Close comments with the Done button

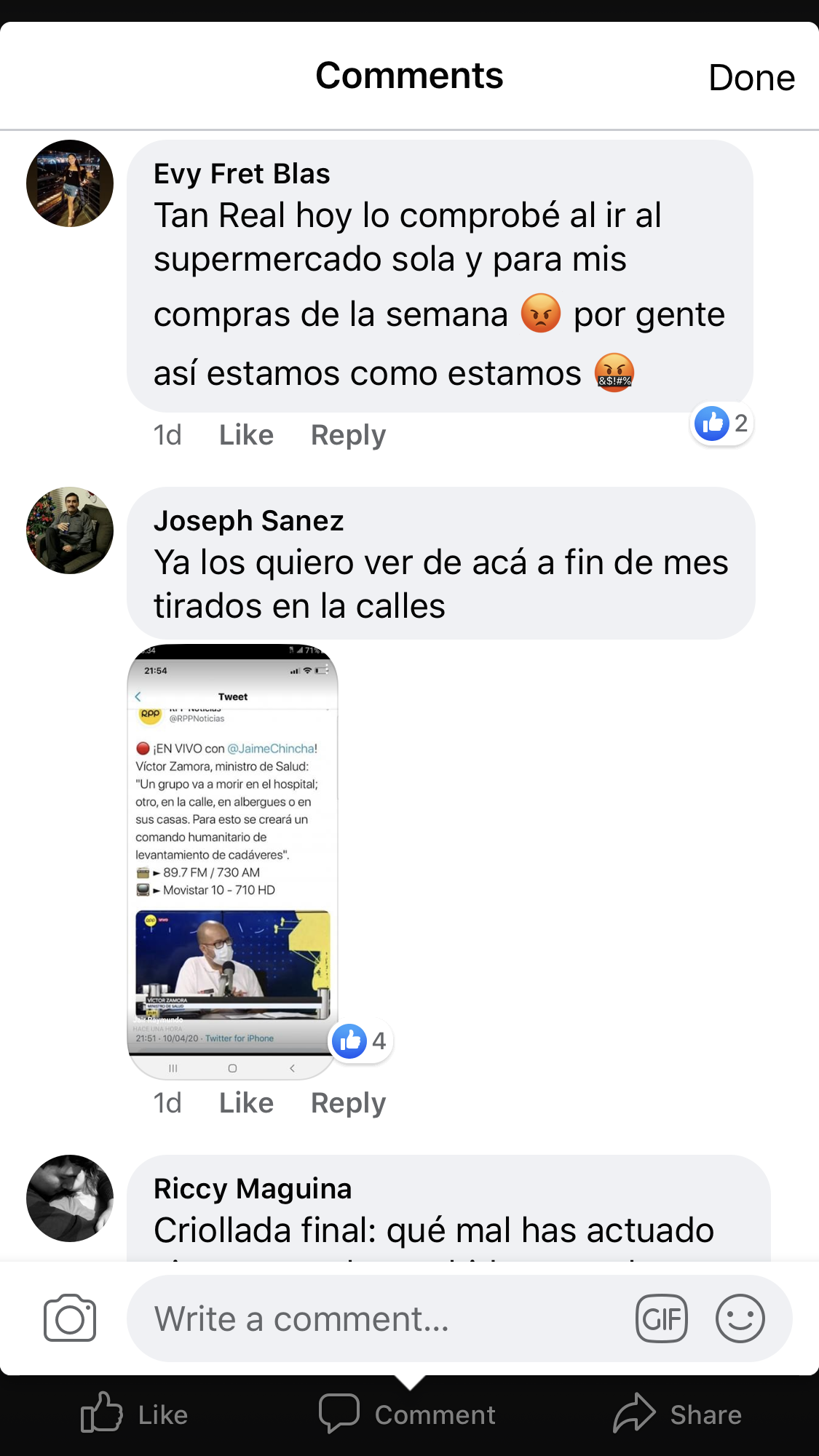click(751, 77)
